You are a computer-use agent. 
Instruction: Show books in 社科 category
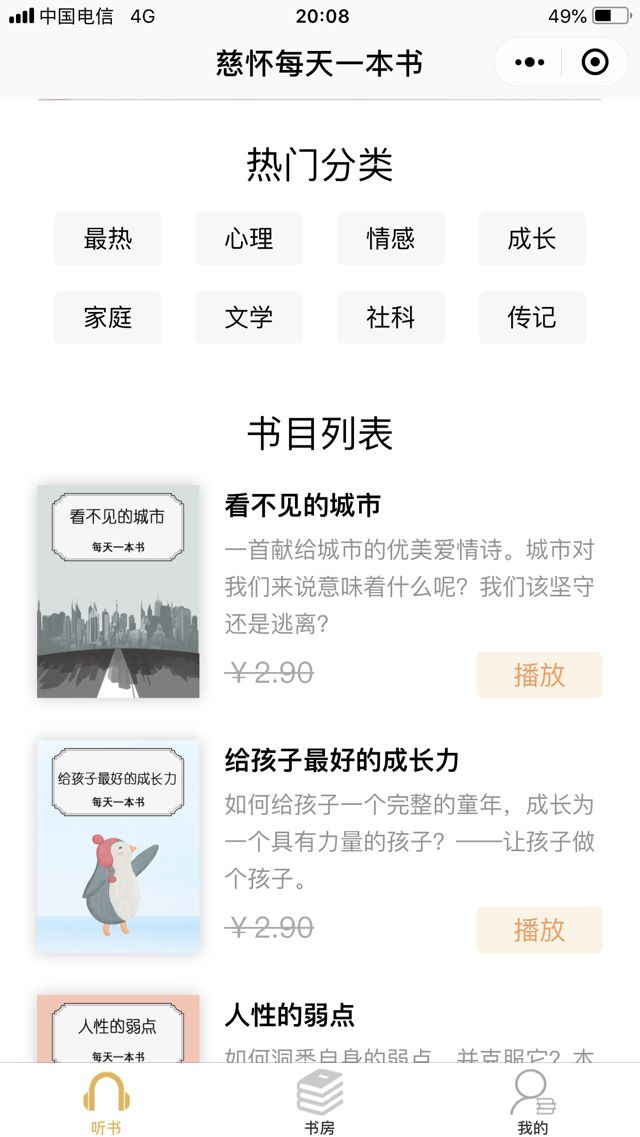pyautogui.click(x=391, y=318)
